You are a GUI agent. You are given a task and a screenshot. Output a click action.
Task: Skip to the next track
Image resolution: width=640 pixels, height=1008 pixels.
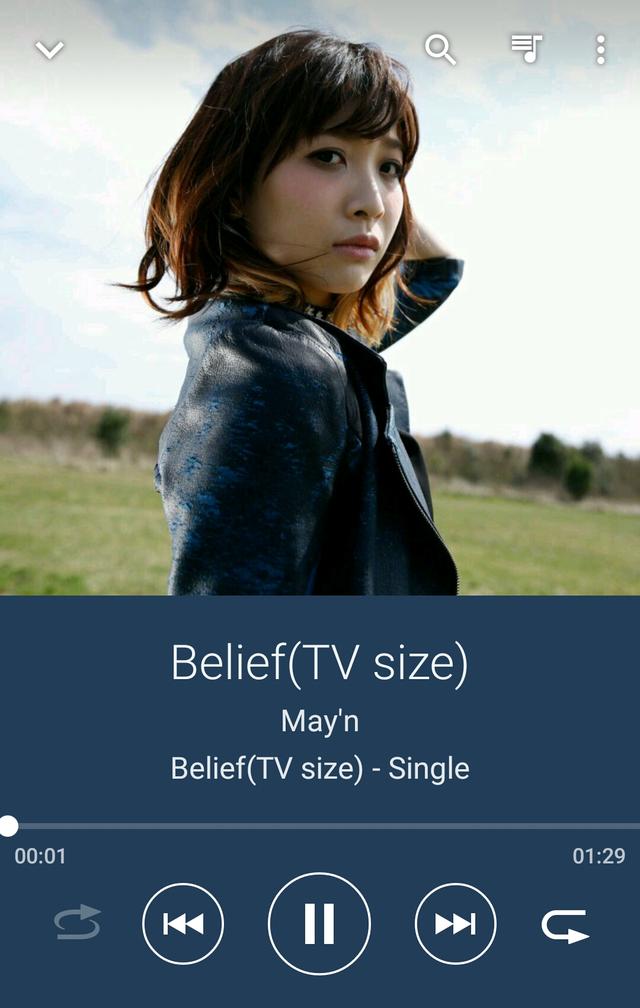click(455, 923)
